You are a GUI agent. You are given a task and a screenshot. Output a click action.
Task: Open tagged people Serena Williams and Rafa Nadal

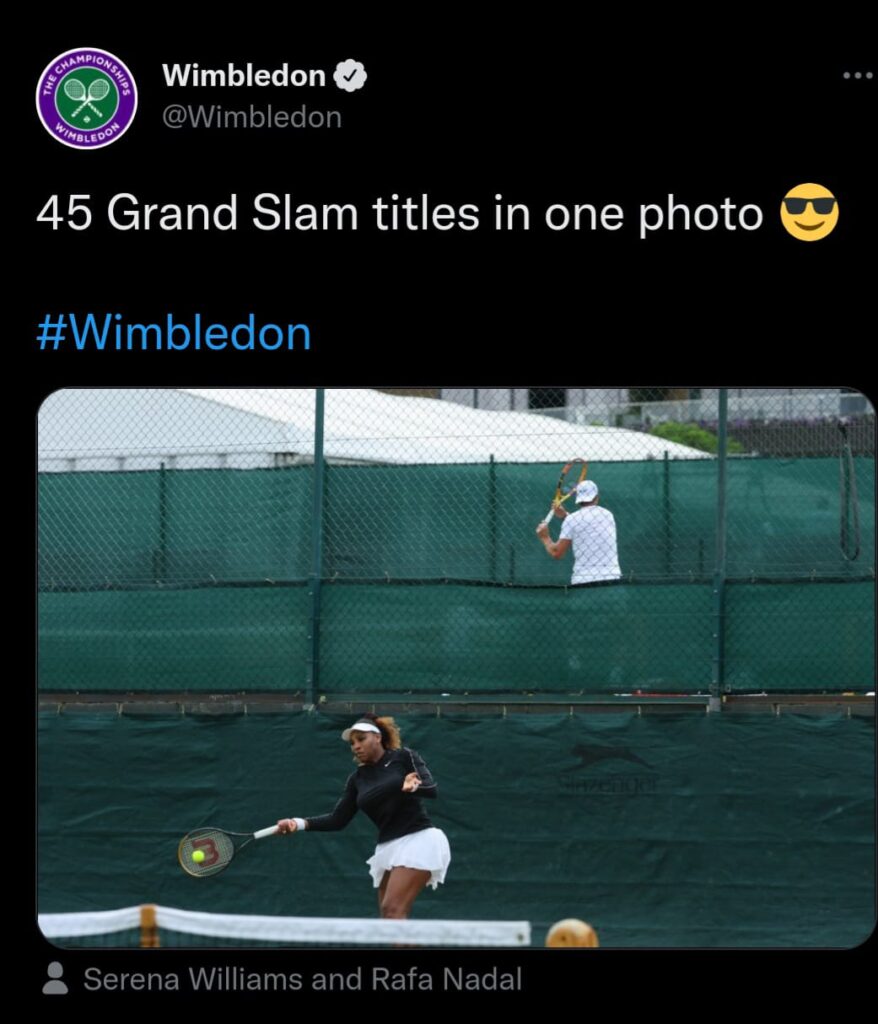point(301,979)
